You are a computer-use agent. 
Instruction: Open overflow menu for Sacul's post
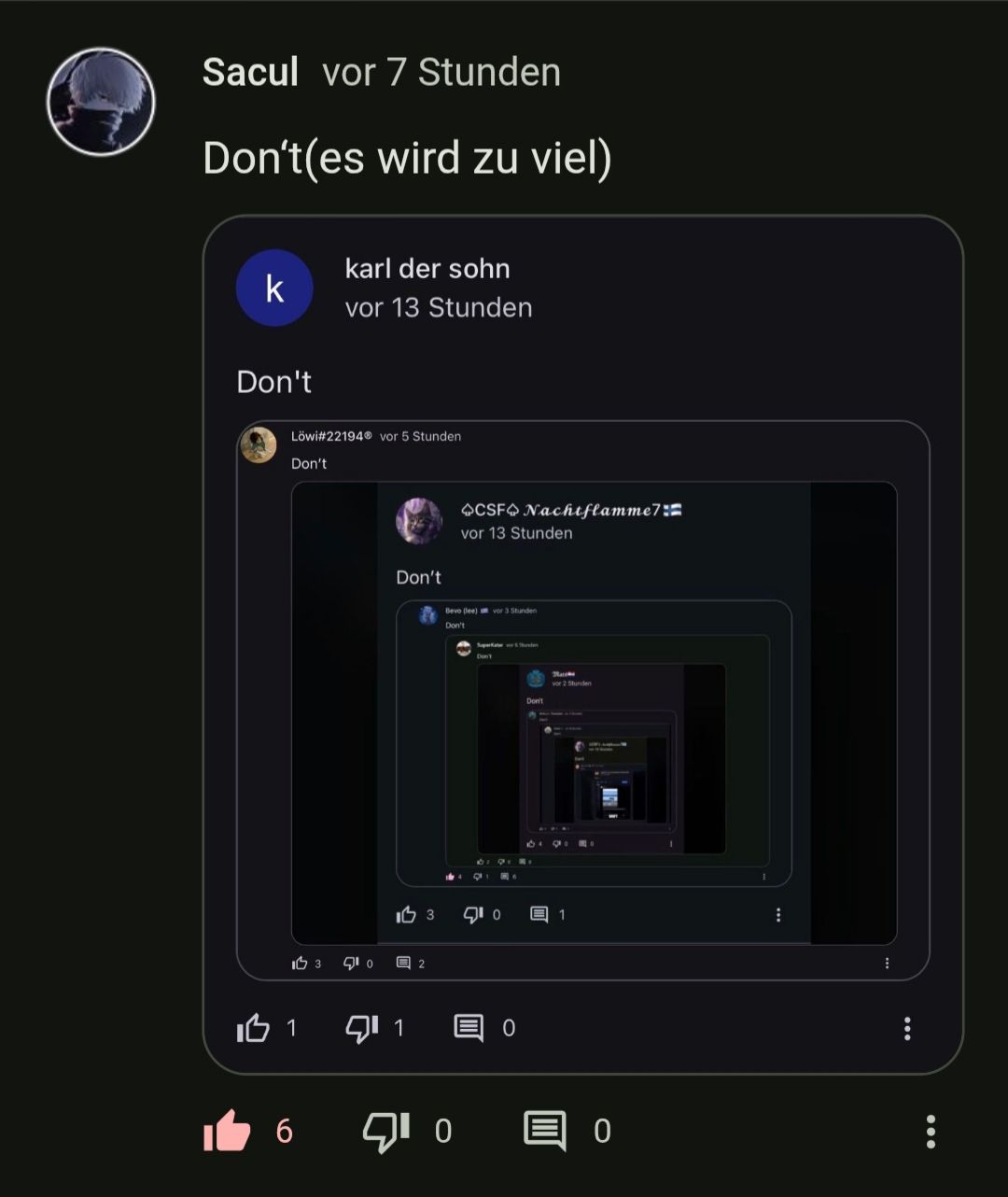tap(930, 1131)
